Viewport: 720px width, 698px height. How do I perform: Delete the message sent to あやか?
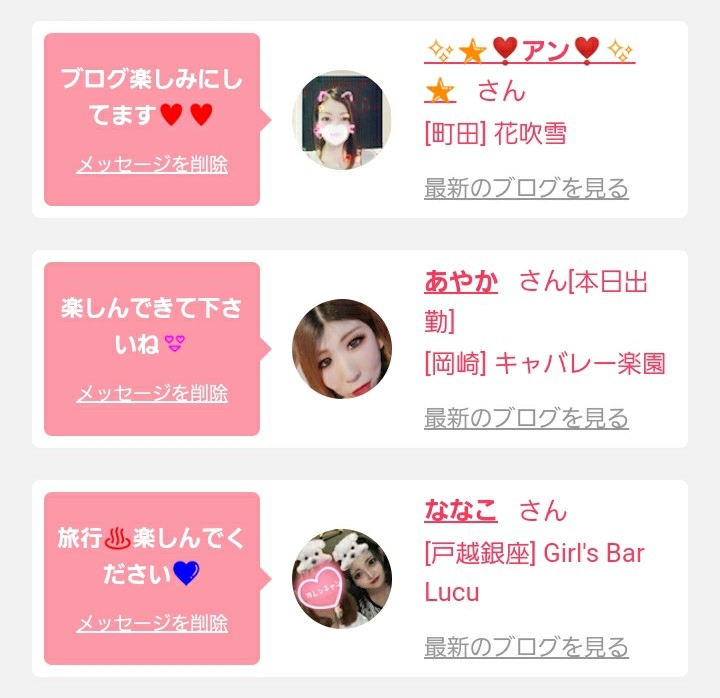[x=152, y=393]
